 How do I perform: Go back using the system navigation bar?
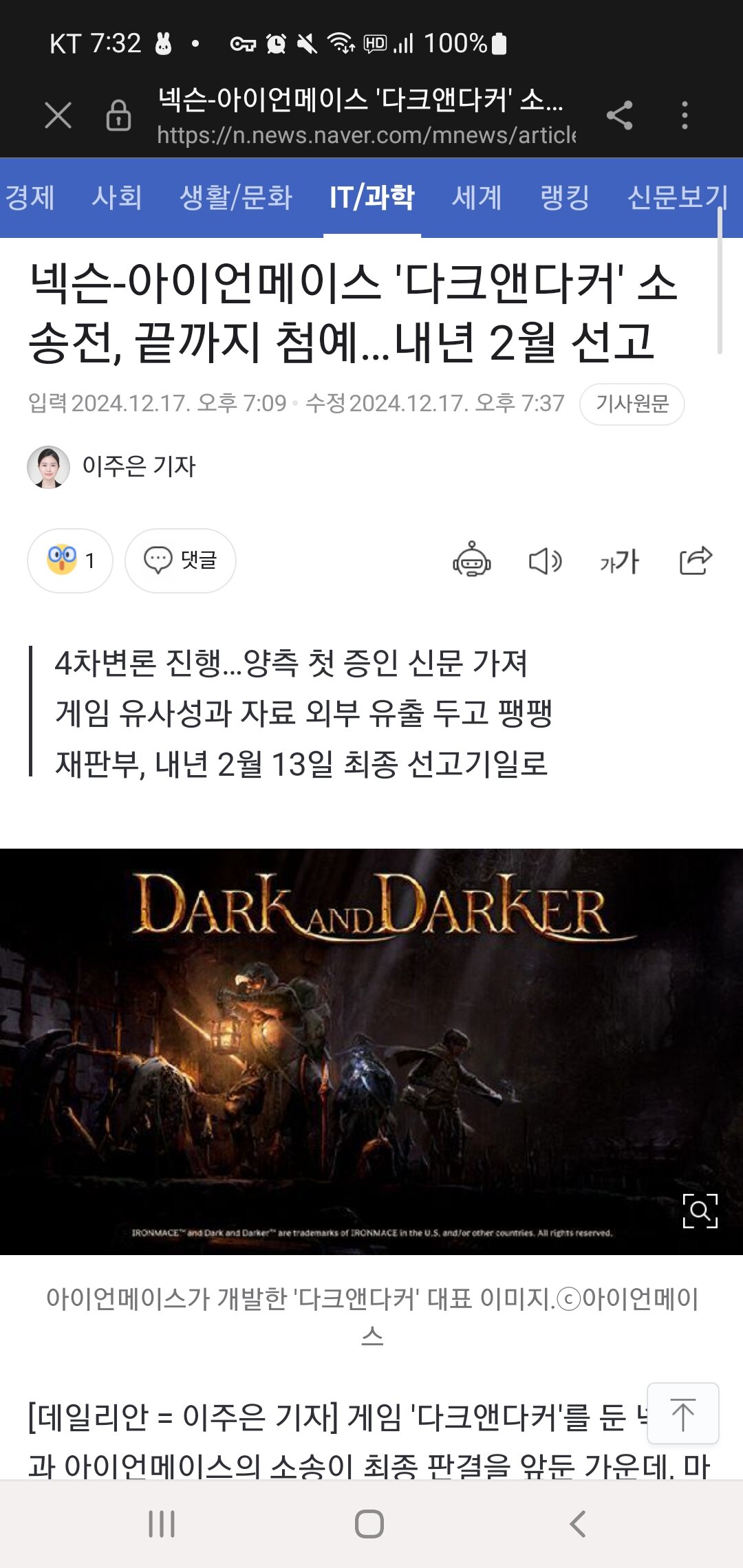coord(578,1524)
